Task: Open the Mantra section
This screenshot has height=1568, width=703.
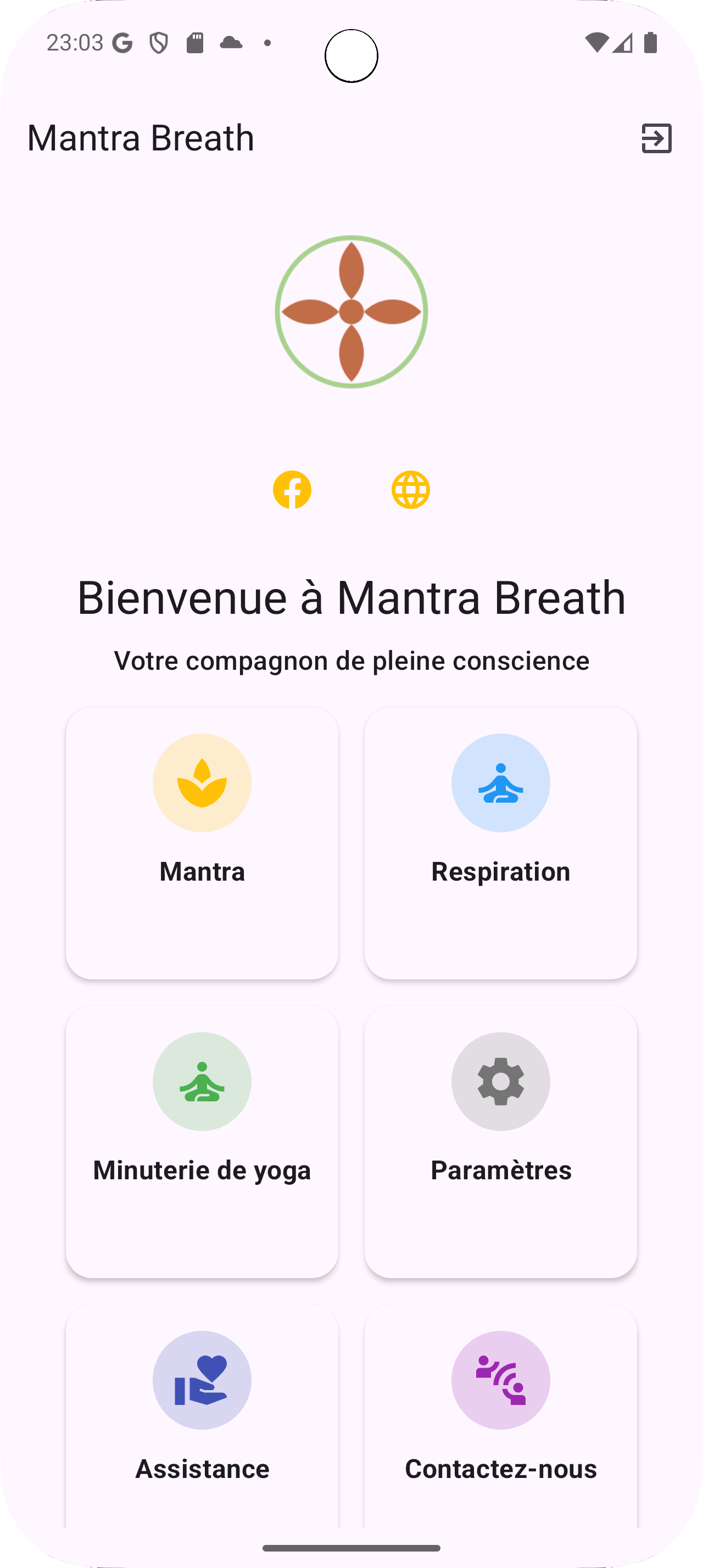Action: coord(202,846)
